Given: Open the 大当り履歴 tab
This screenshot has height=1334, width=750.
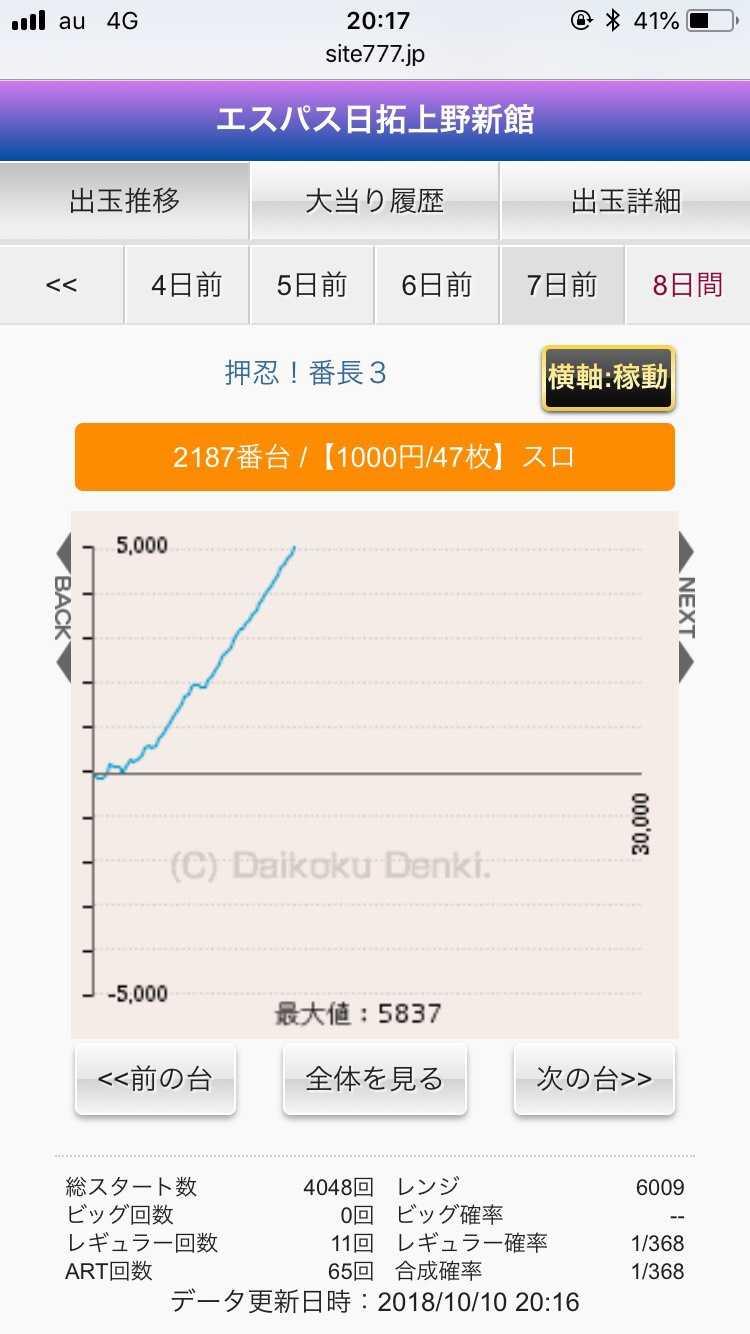Looking at the screenshot, I should point(374,201).
